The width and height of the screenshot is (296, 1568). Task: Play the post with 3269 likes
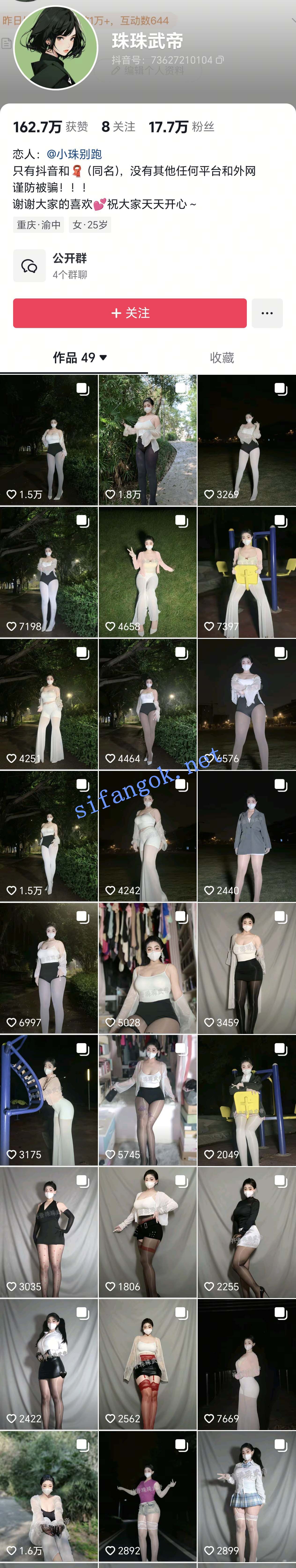(x=247, y=440)
